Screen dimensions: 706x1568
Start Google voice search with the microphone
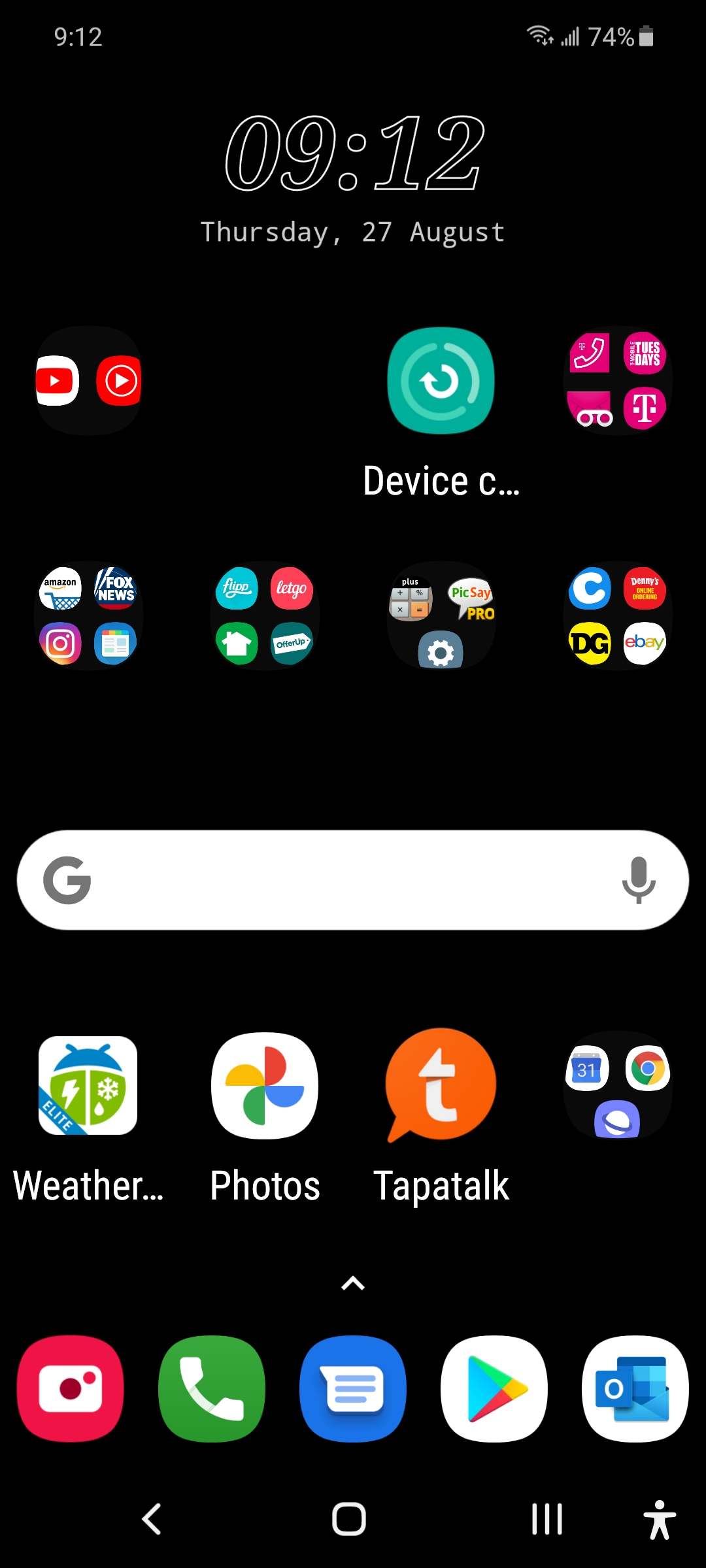[639, 880]
